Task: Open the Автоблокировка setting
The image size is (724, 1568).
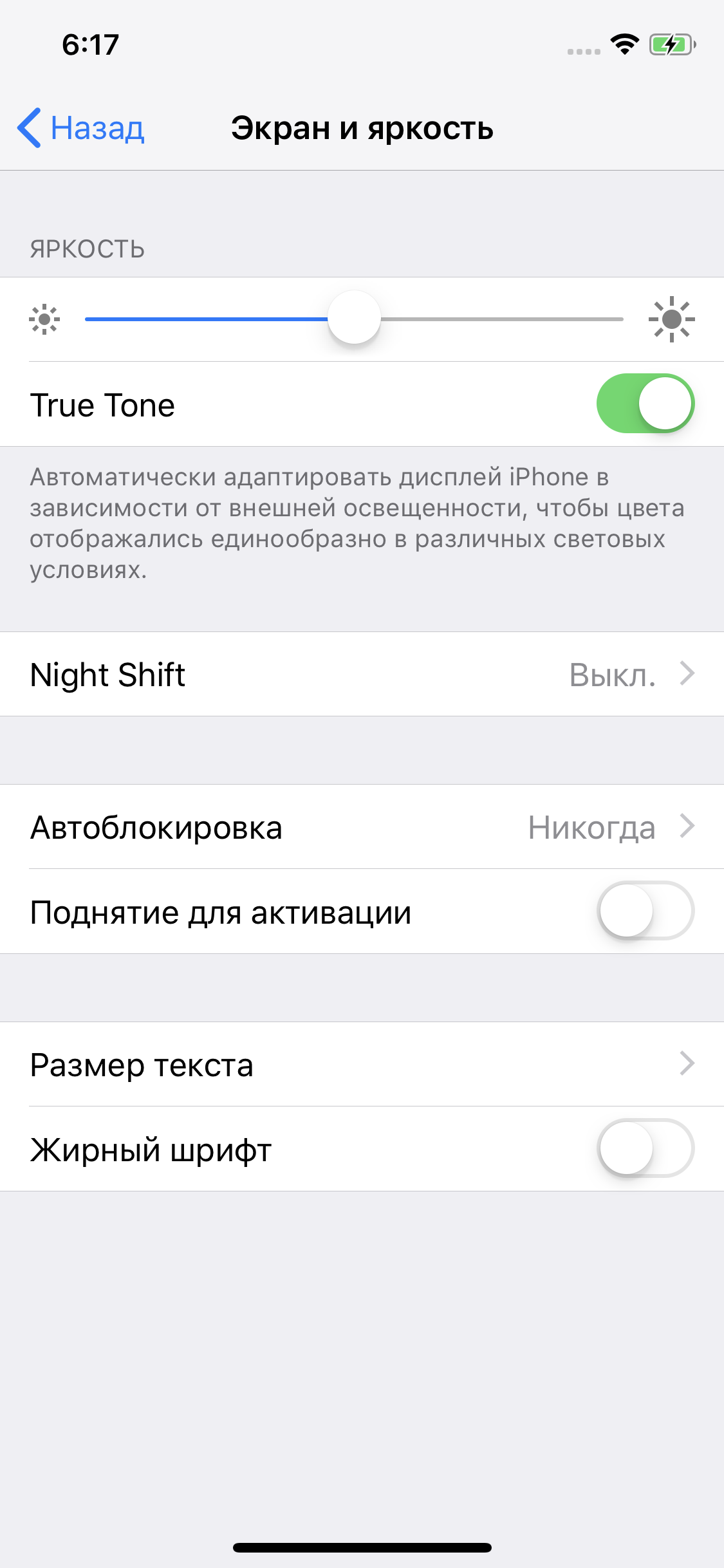Action: pyautogui.click(x=362, y=827)
